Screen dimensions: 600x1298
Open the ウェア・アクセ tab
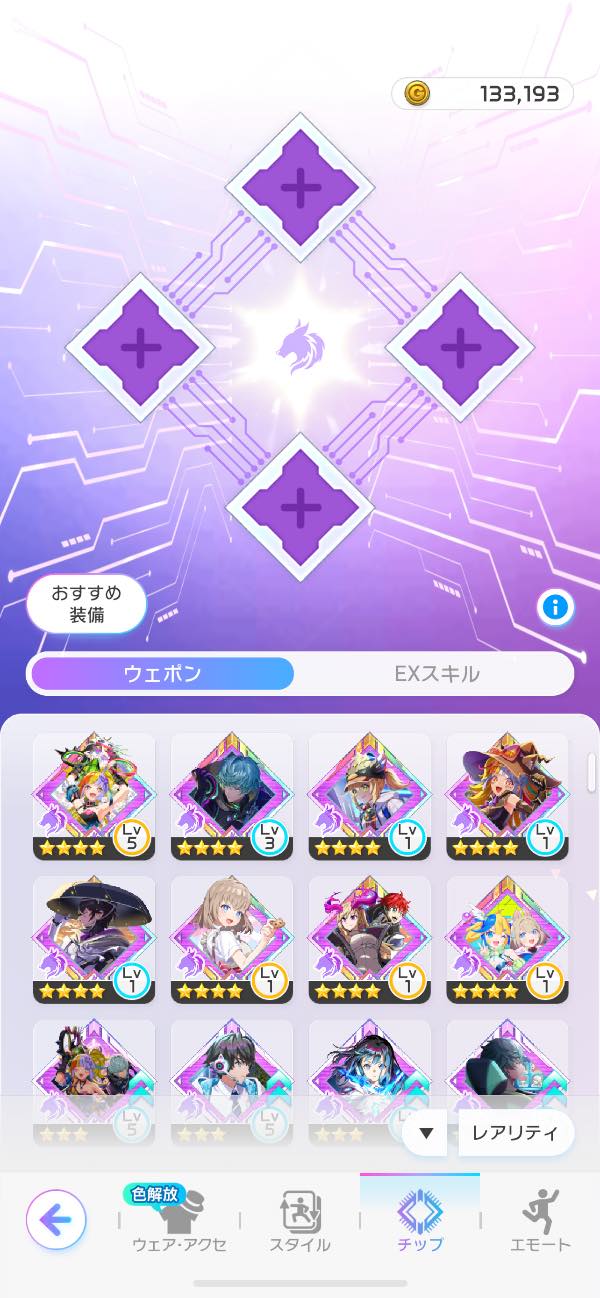(180, 1221)
